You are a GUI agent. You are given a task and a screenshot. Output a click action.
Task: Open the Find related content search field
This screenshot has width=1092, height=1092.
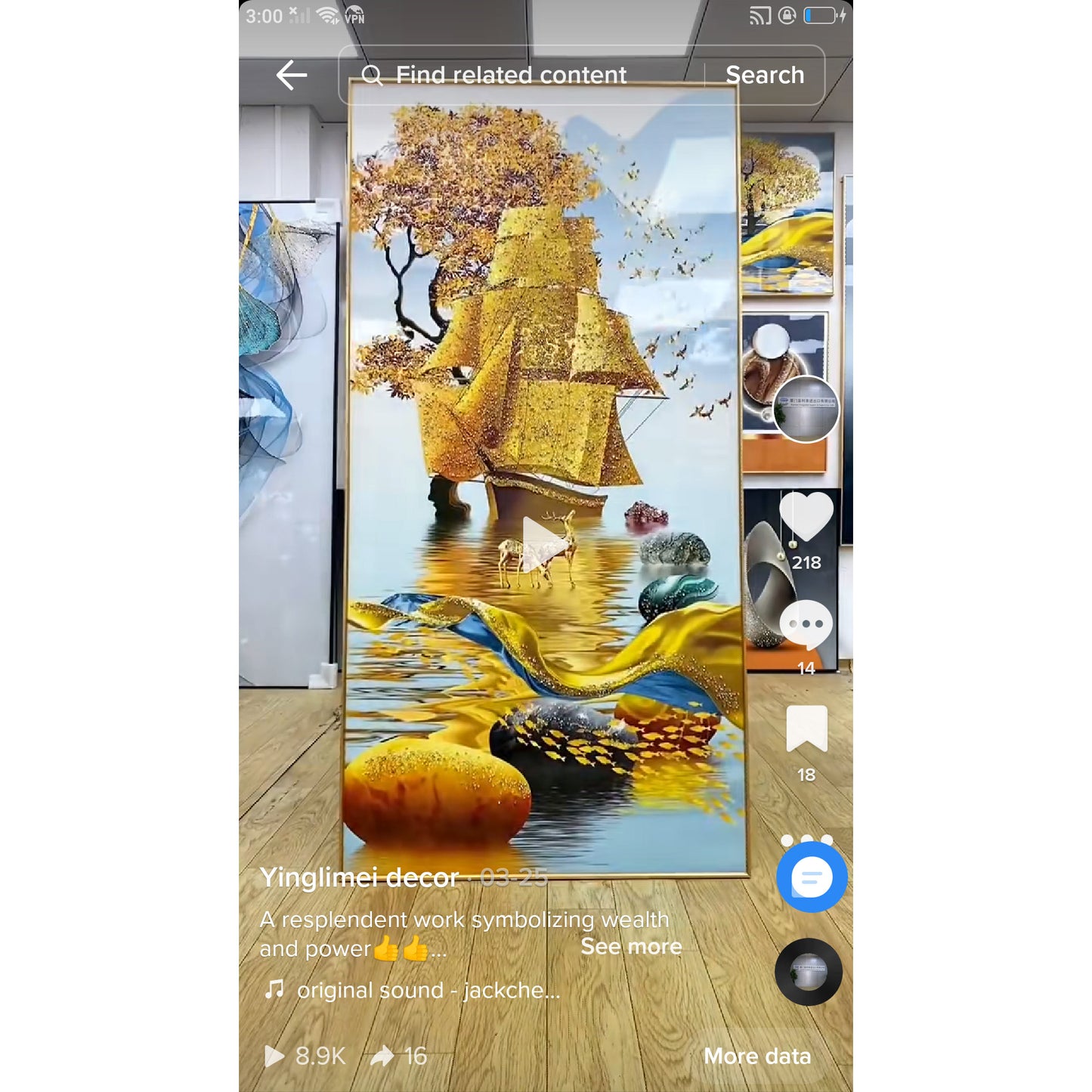[511, 76]
